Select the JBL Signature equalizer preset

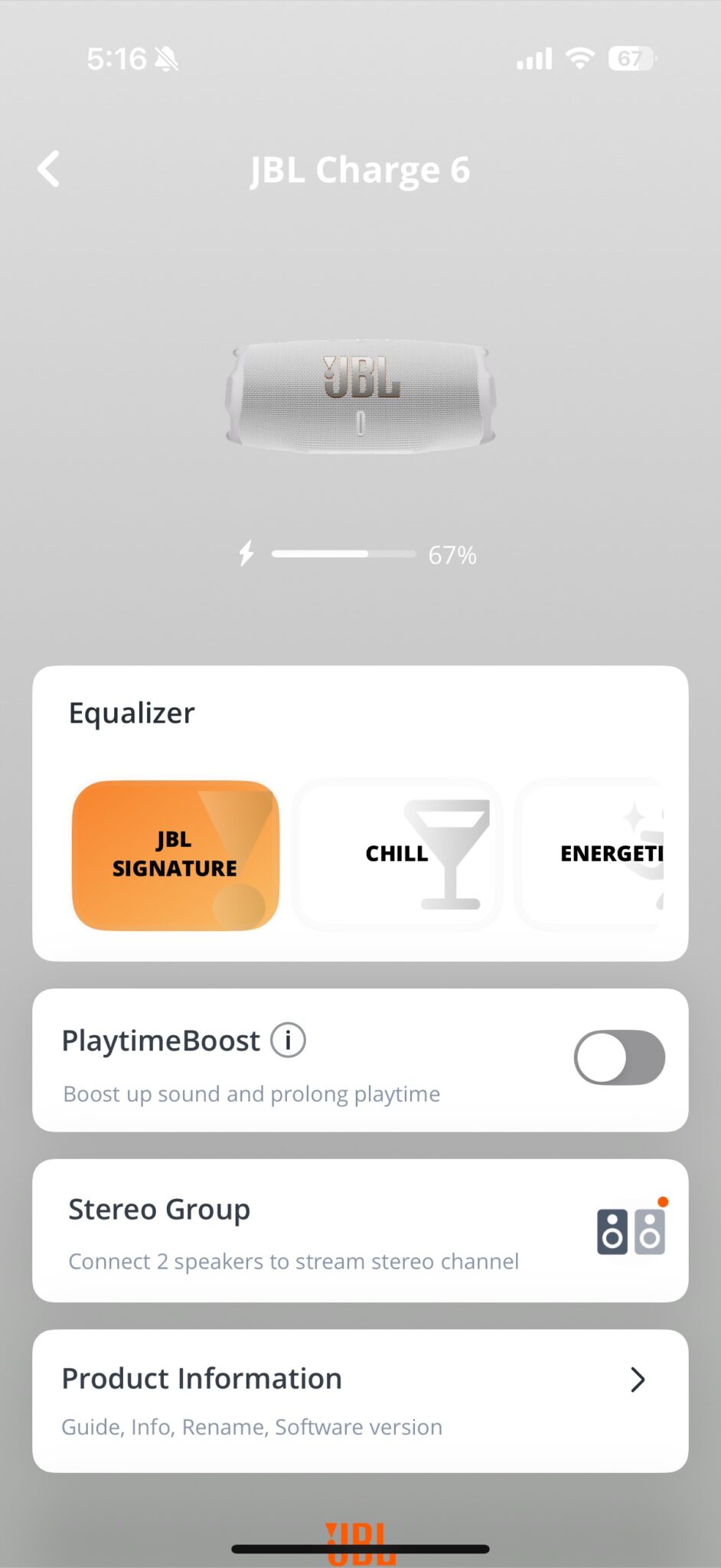pos(175,855)
